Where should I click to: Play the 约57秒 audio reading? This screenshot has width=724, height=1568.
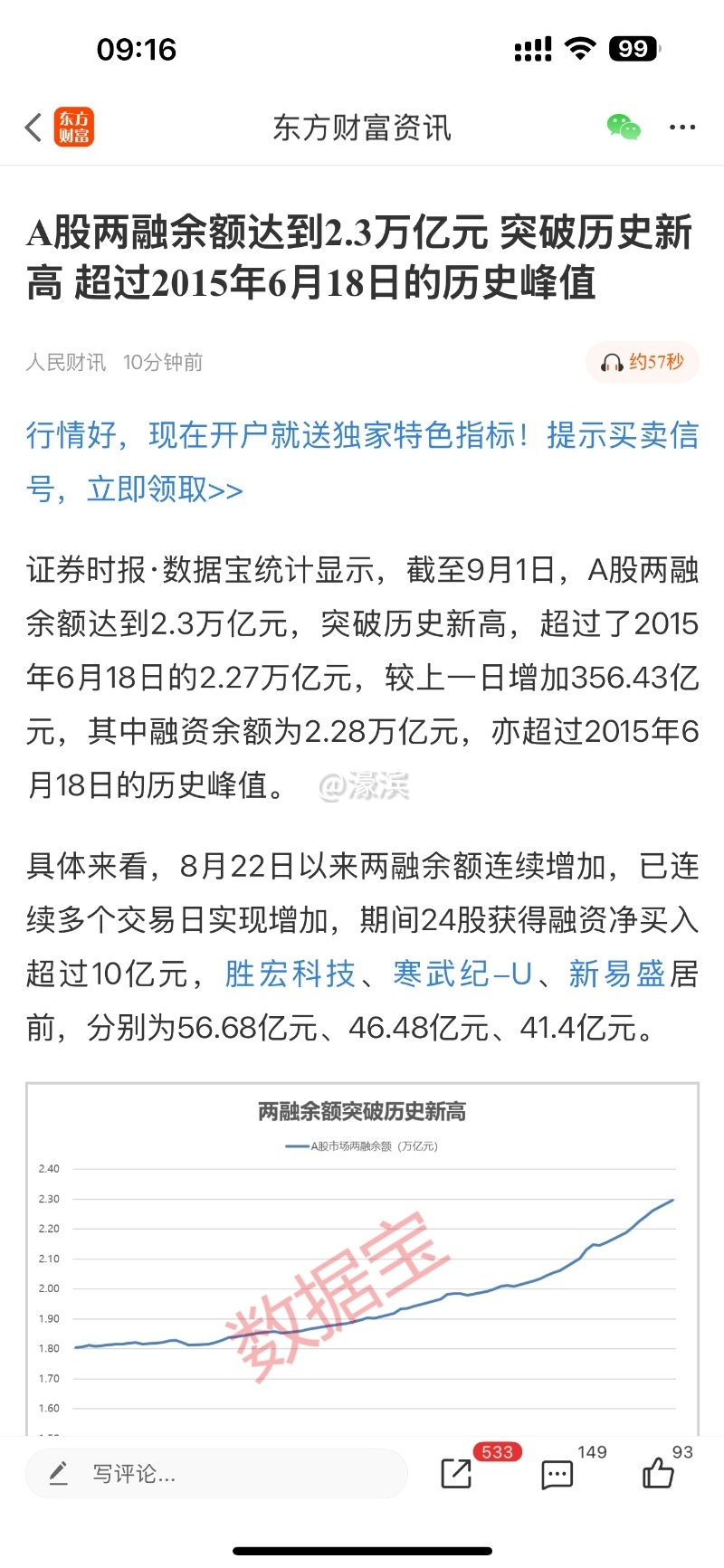click(x=643, y=363)
